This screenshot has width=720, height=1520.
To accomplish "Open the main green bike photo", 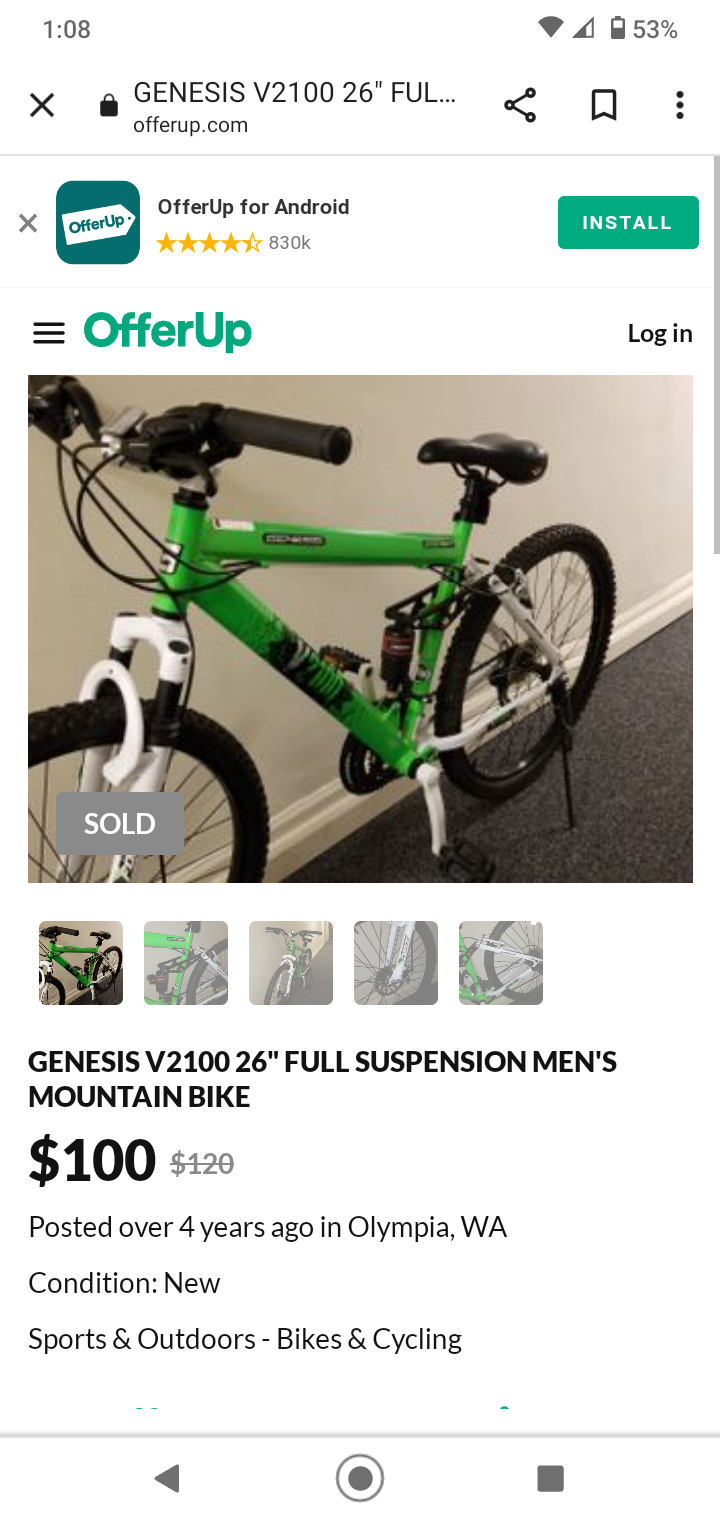I will click(x=360, y=628).
